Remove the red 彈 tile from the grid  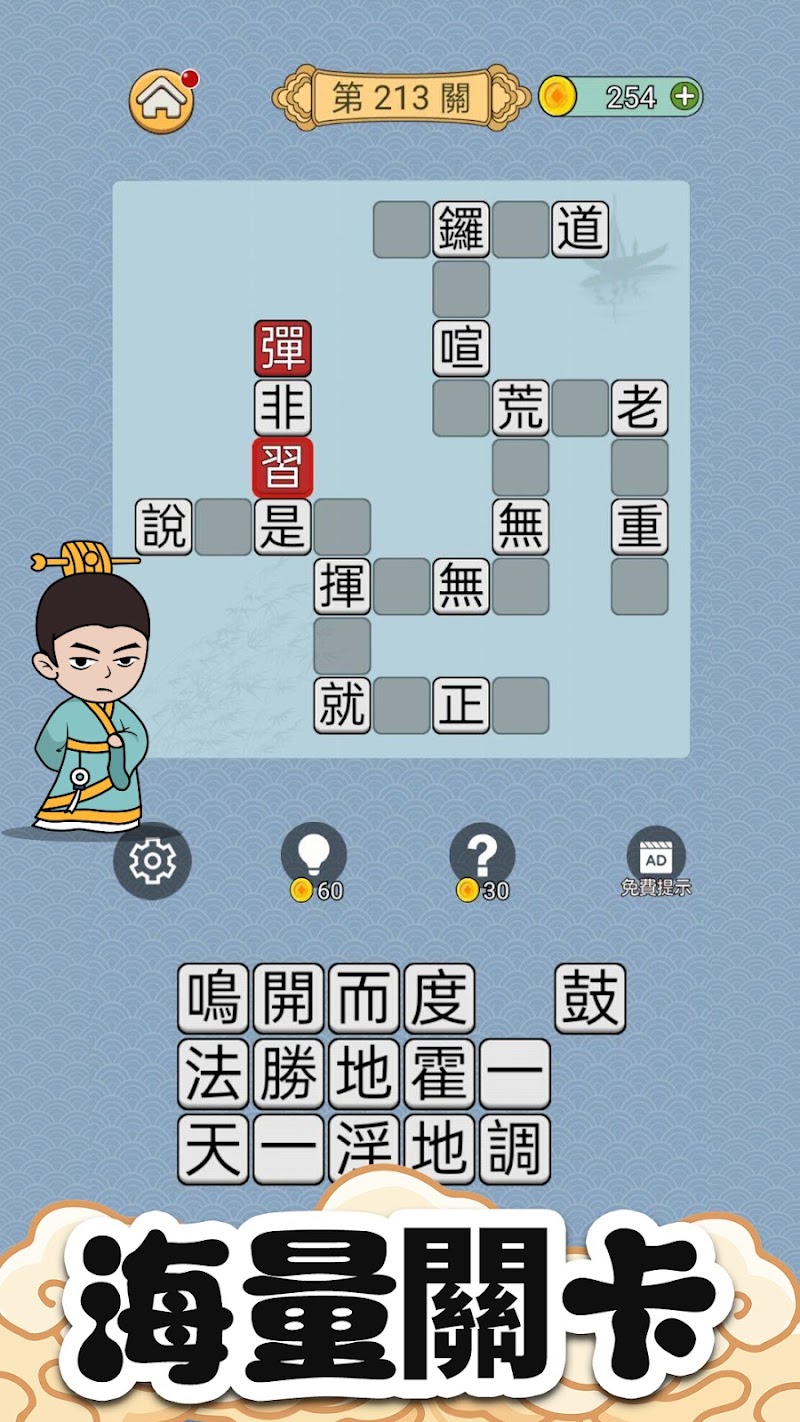point(283,348)
